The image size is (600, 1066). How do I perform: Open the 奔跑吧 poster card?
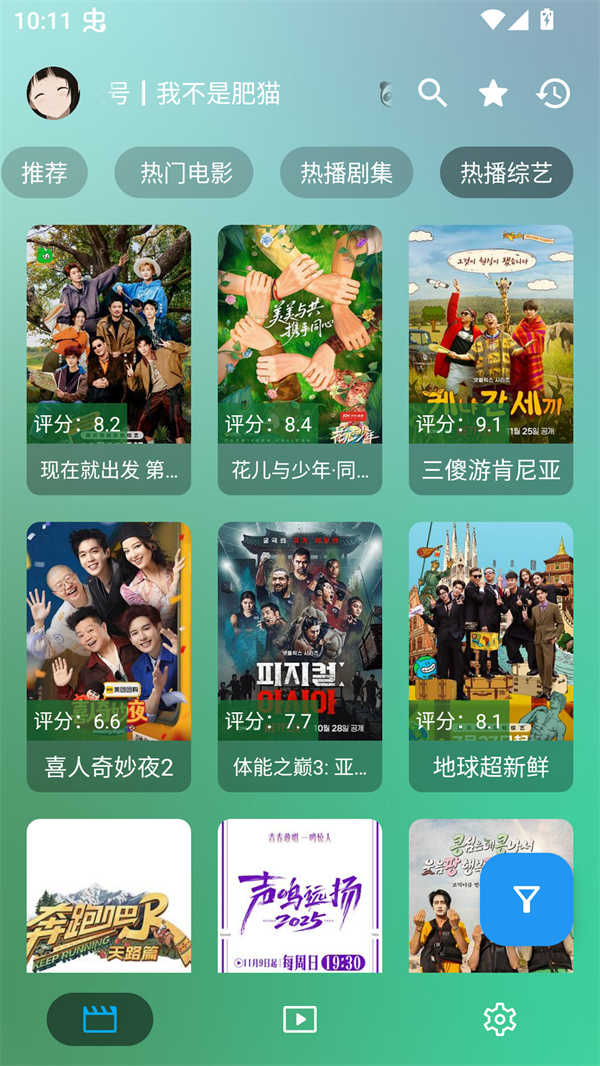[108, 895]
